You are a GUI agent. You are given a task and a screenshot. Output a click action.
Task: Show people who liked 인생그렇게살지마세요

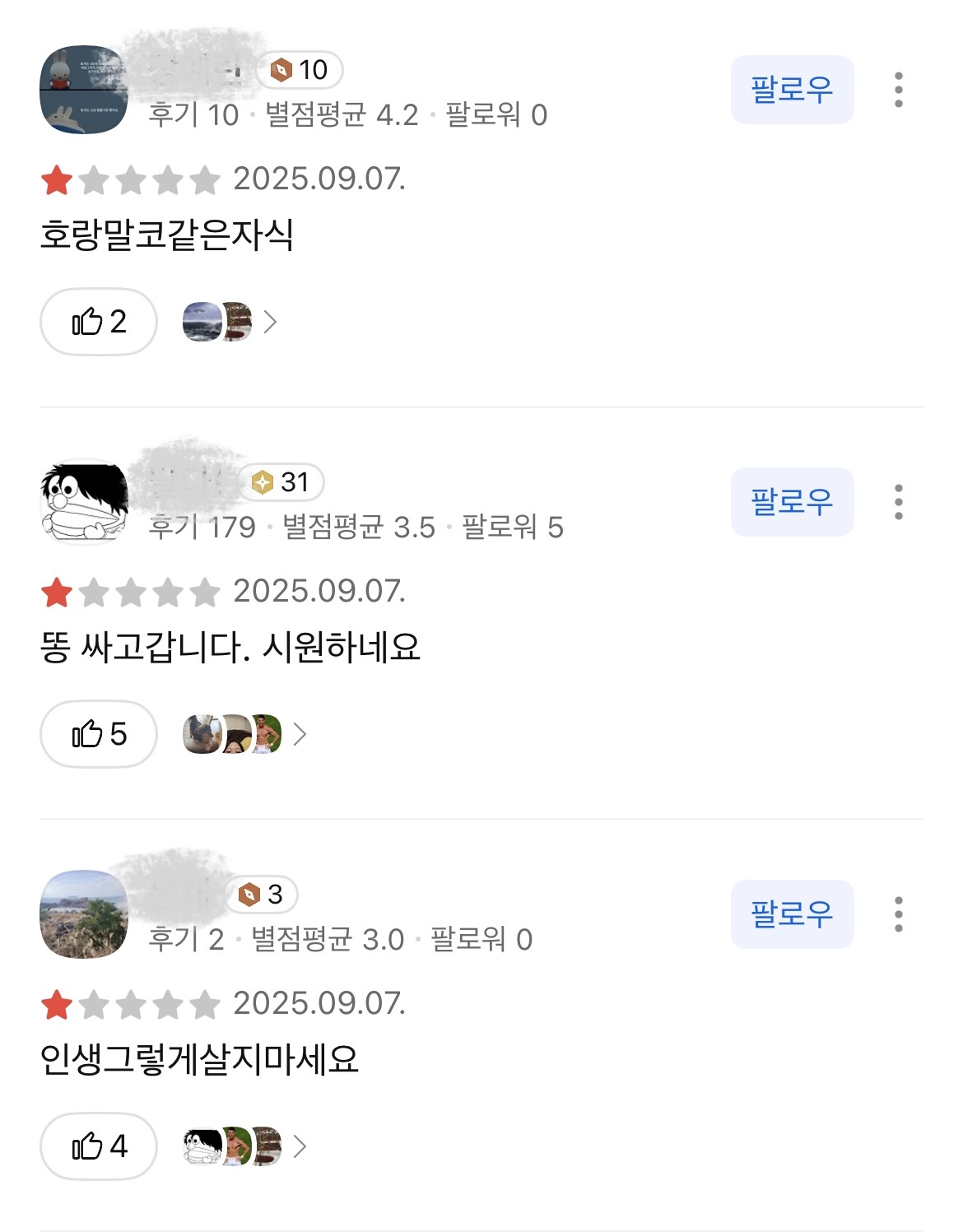click(244, 1146)
